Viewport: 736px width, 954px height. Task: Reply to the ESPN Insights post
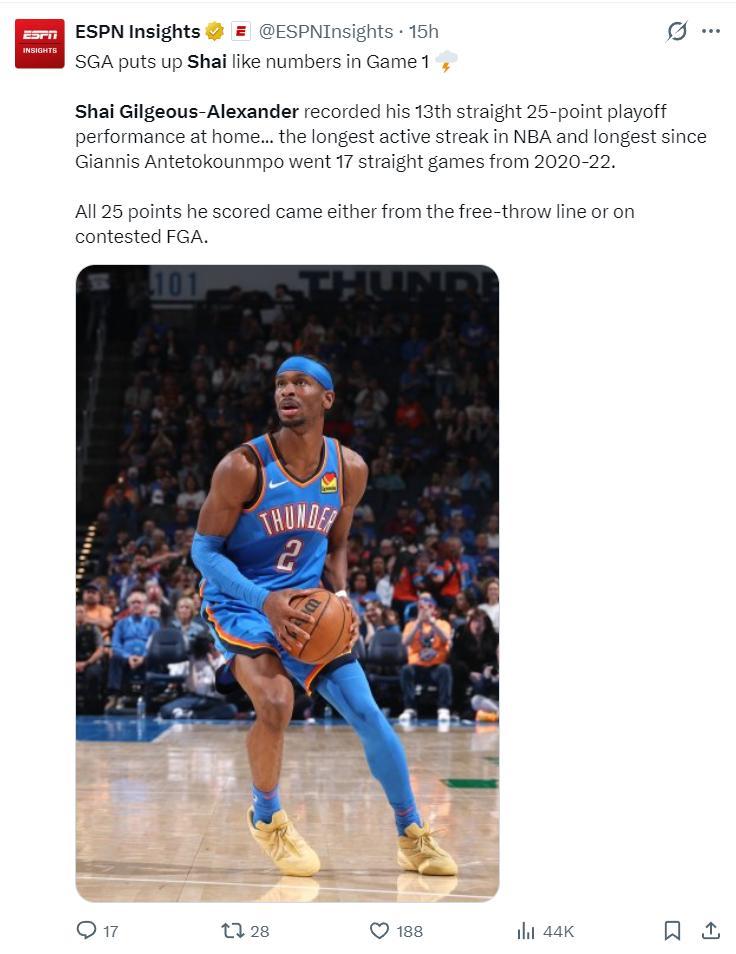[87, 930]
